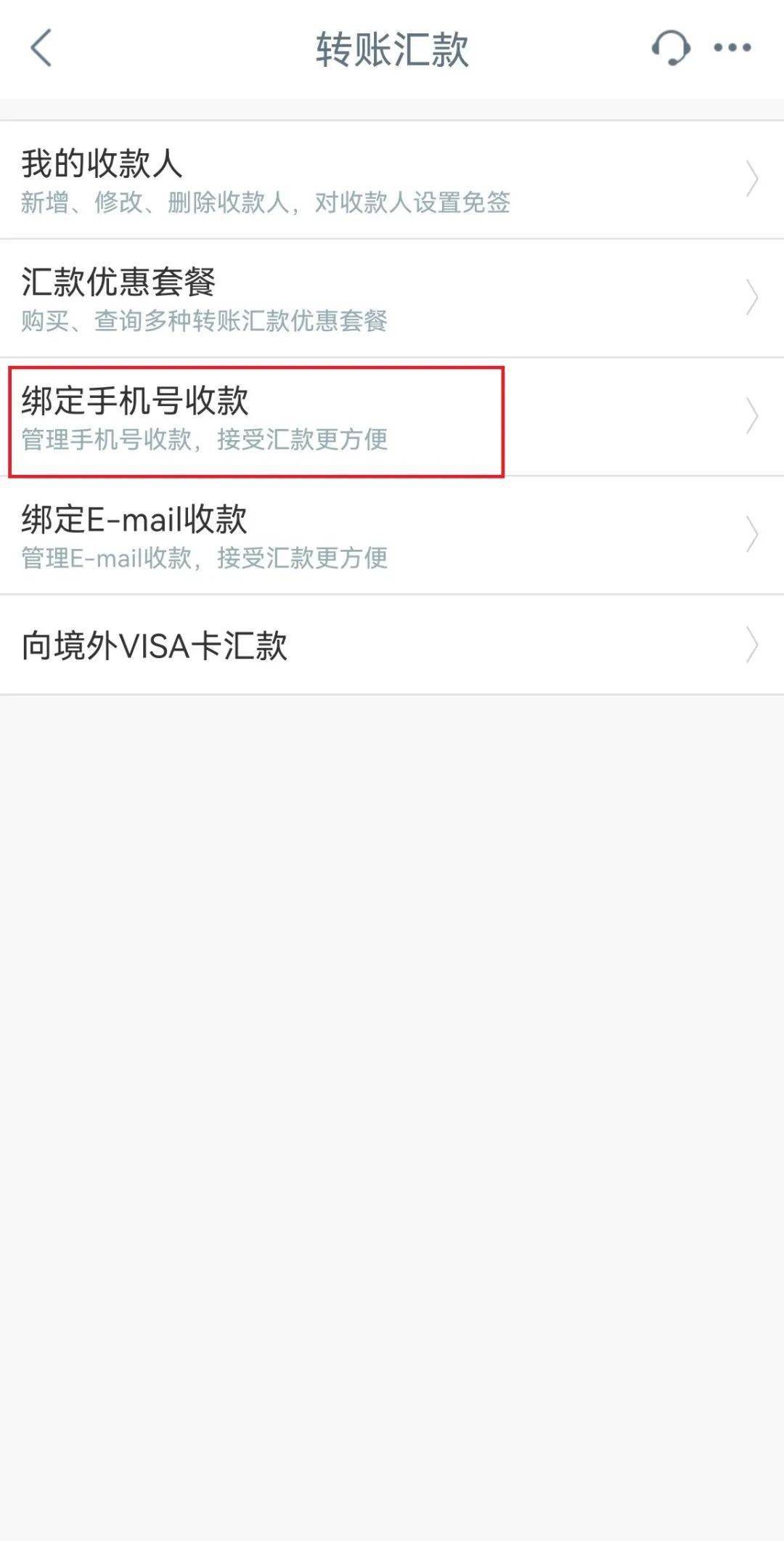
Task: Go back from 转账汇款 page
Action: point(41,48)
